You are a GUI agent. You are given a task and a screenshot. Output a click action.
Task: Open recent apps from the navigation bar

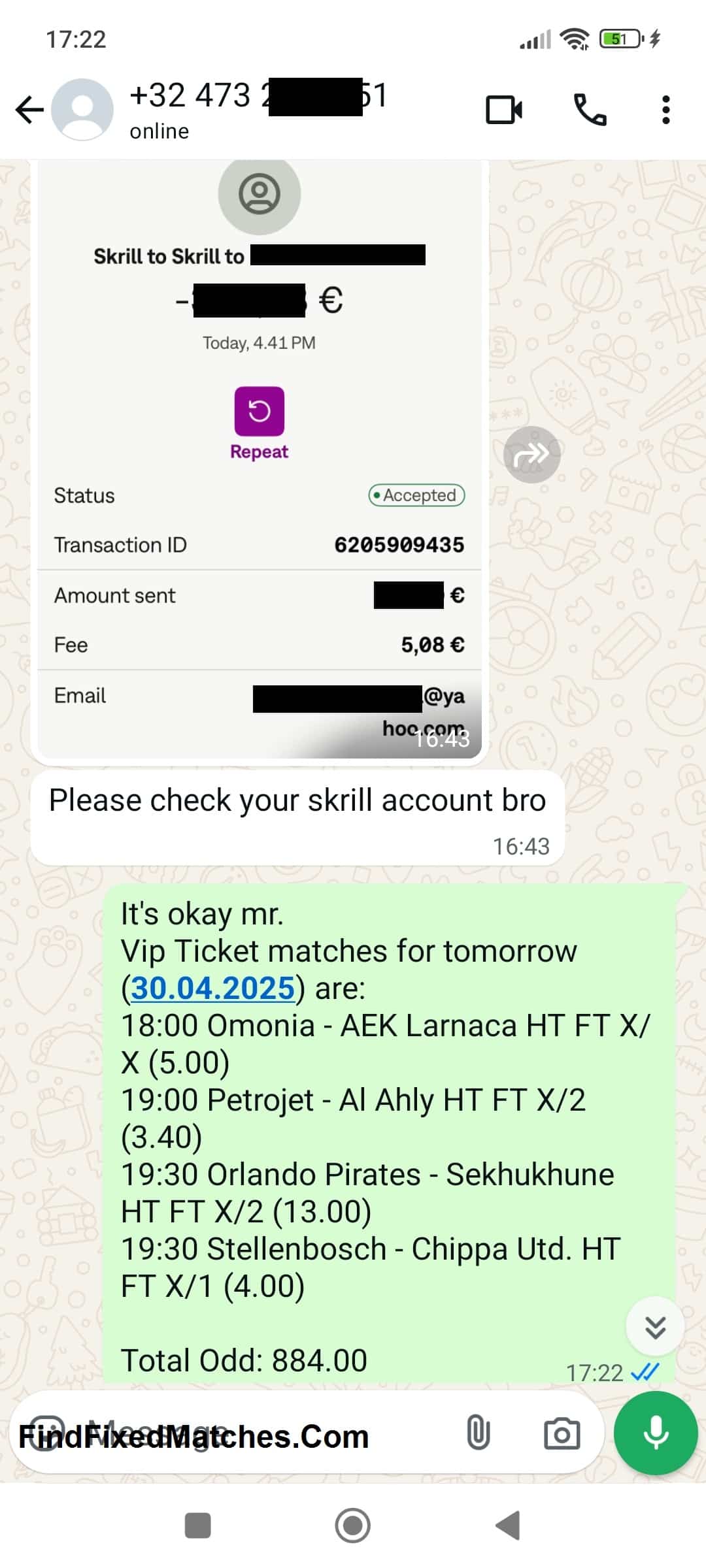198,1526
